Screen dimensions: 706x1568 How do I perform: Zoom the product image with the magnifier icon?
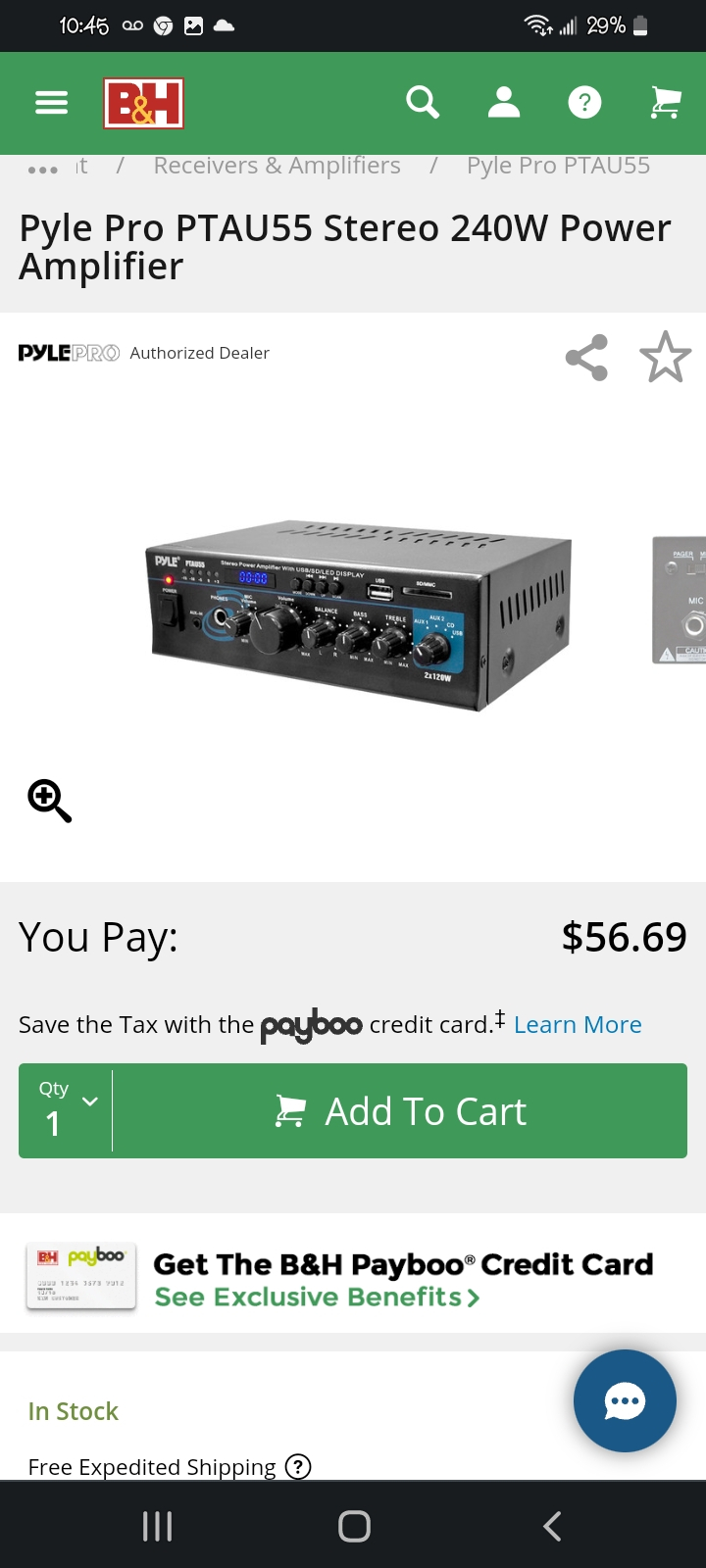coord(47,801)
